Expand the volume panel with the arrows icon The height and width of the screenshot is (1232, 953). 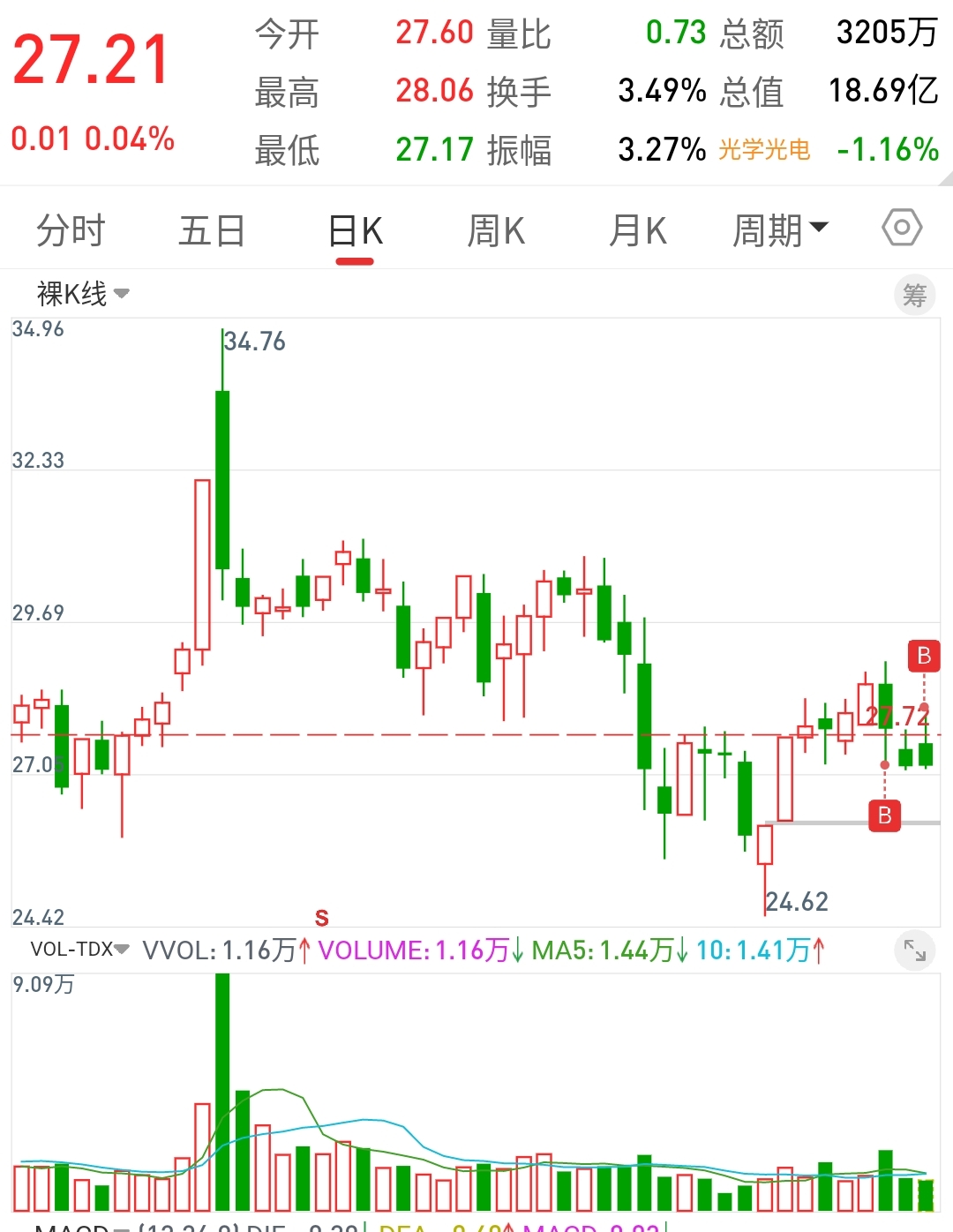915,950
